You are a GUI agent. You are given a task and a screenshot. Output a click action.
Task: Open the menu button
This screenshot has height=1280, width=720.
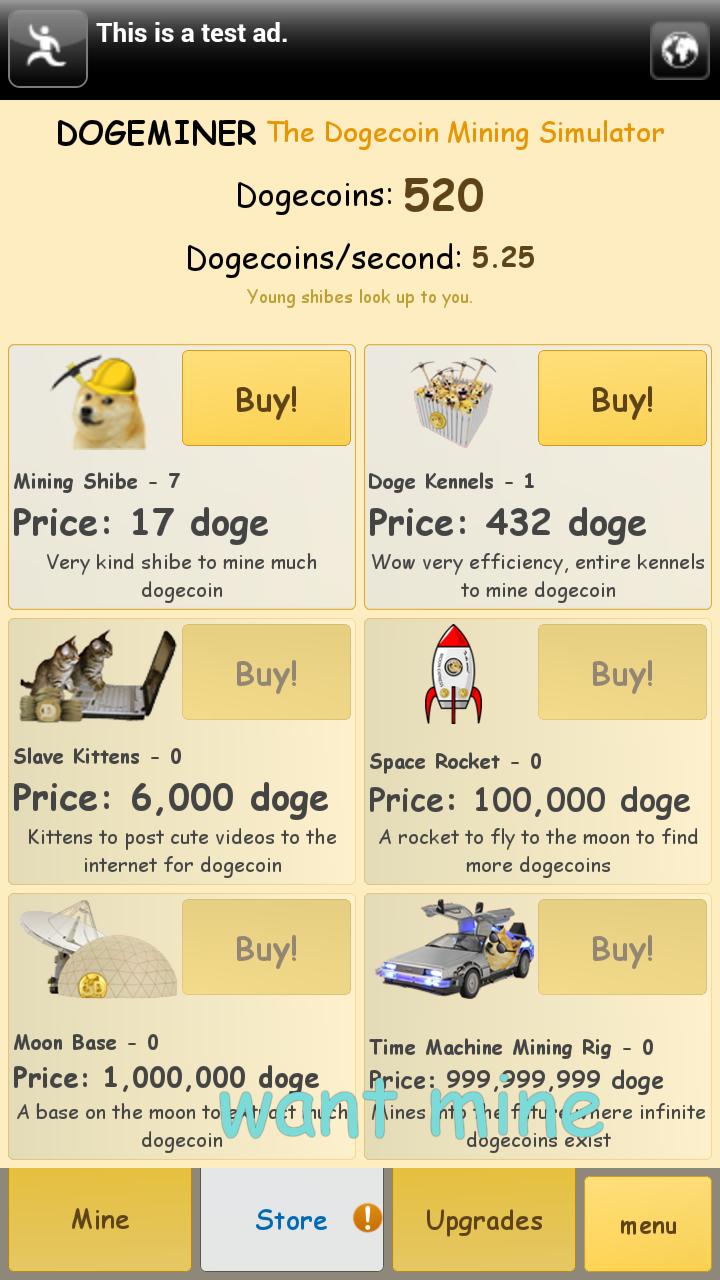(648, 1225)
